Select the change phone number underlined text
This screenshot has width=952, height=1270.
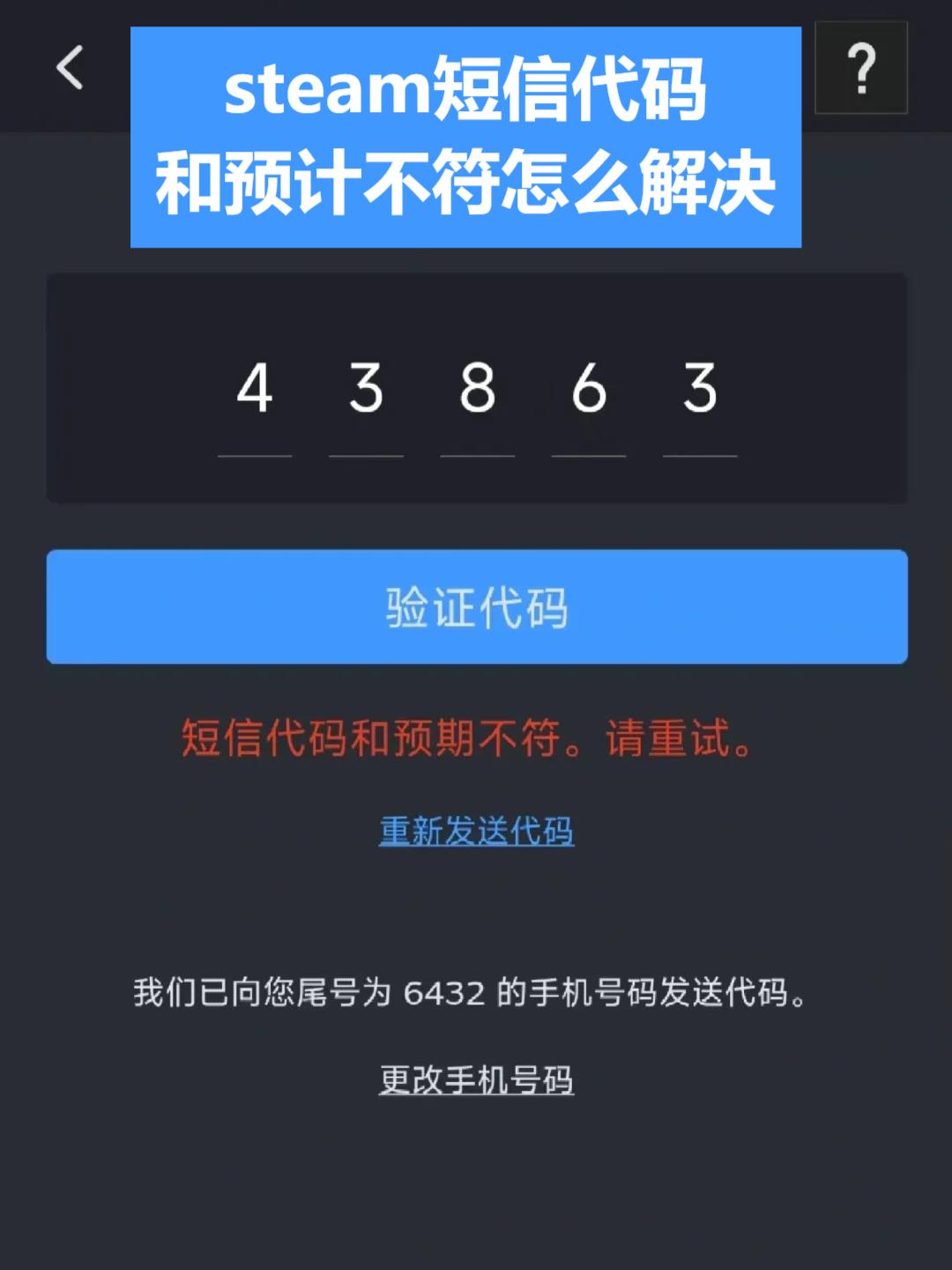pyautogui.click(x=476, y=1077)
